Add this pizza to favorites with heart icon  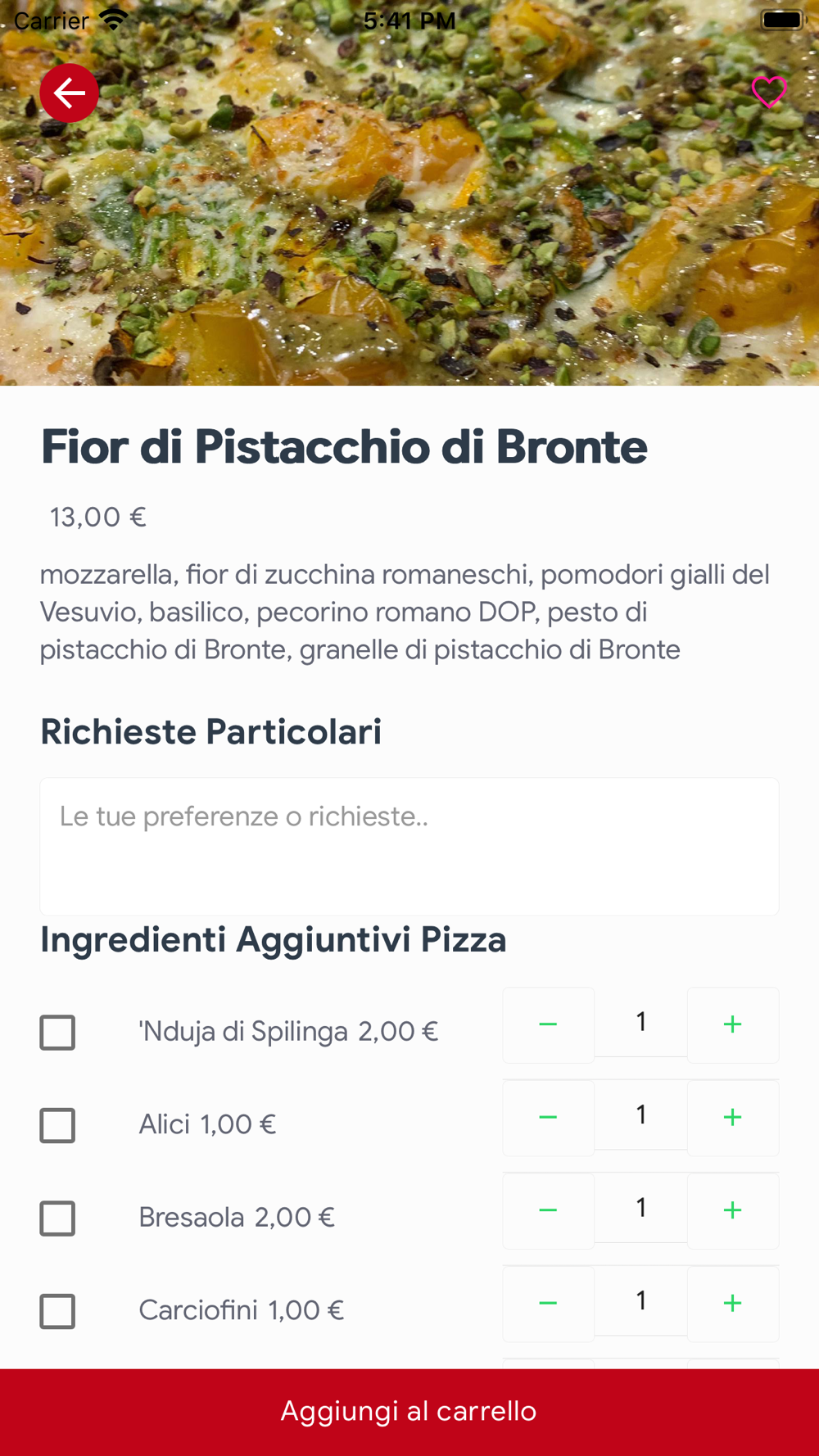768,92
